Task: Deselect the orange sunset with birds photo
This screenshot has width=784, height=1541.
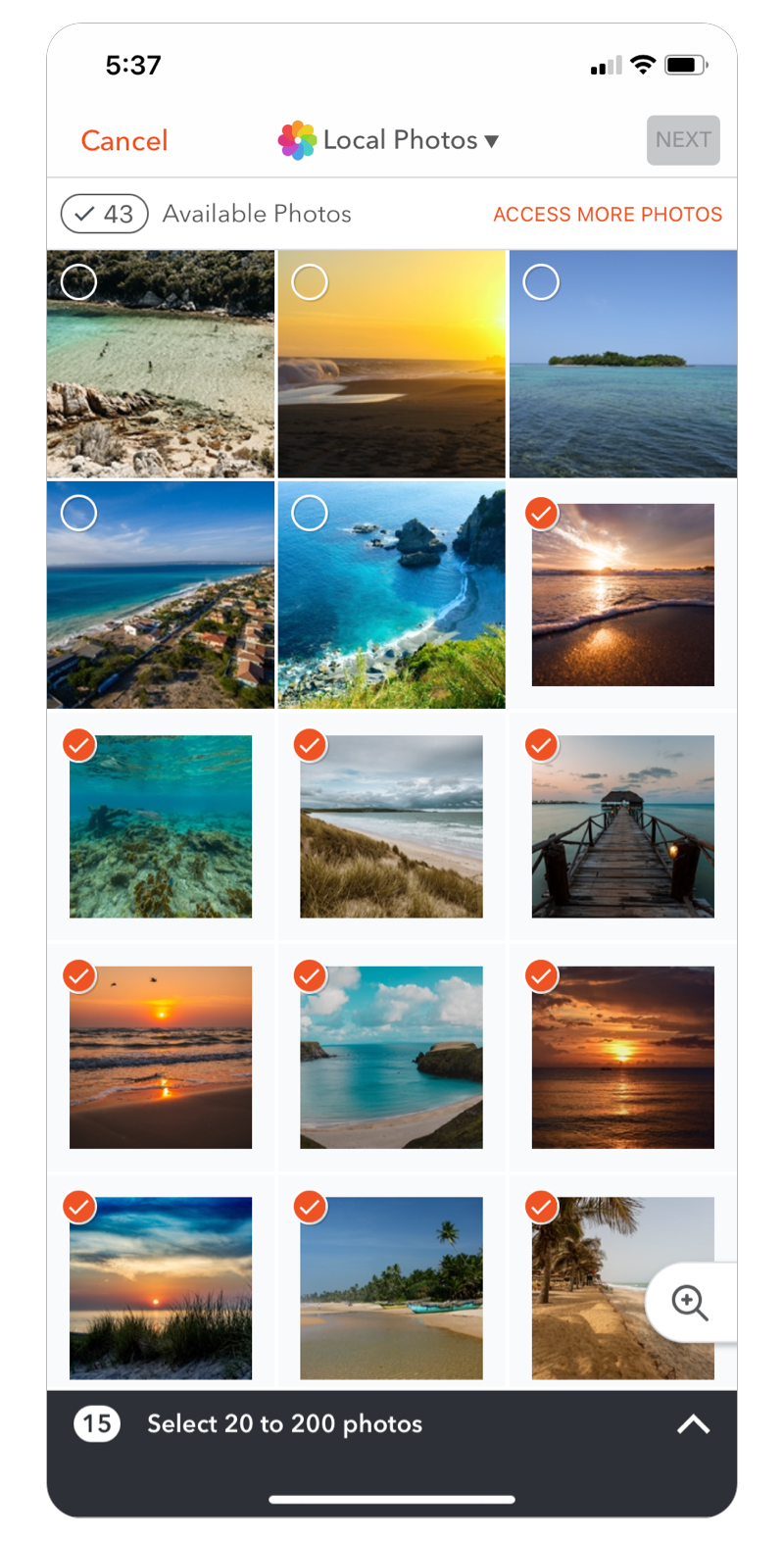Action: [161, 1058]
